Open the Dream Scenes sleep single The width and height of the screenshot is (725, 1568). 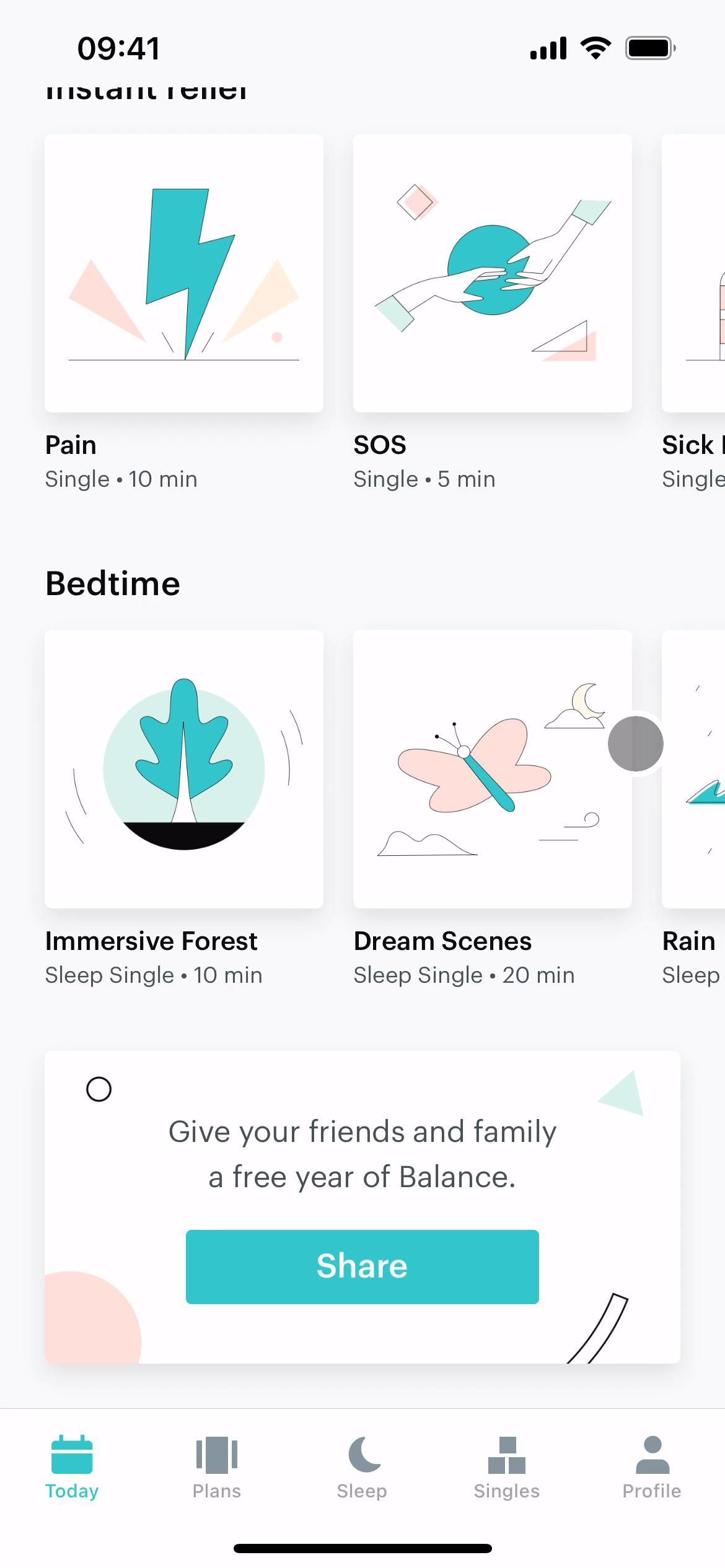pyautogui.click(x=492, y=769)
